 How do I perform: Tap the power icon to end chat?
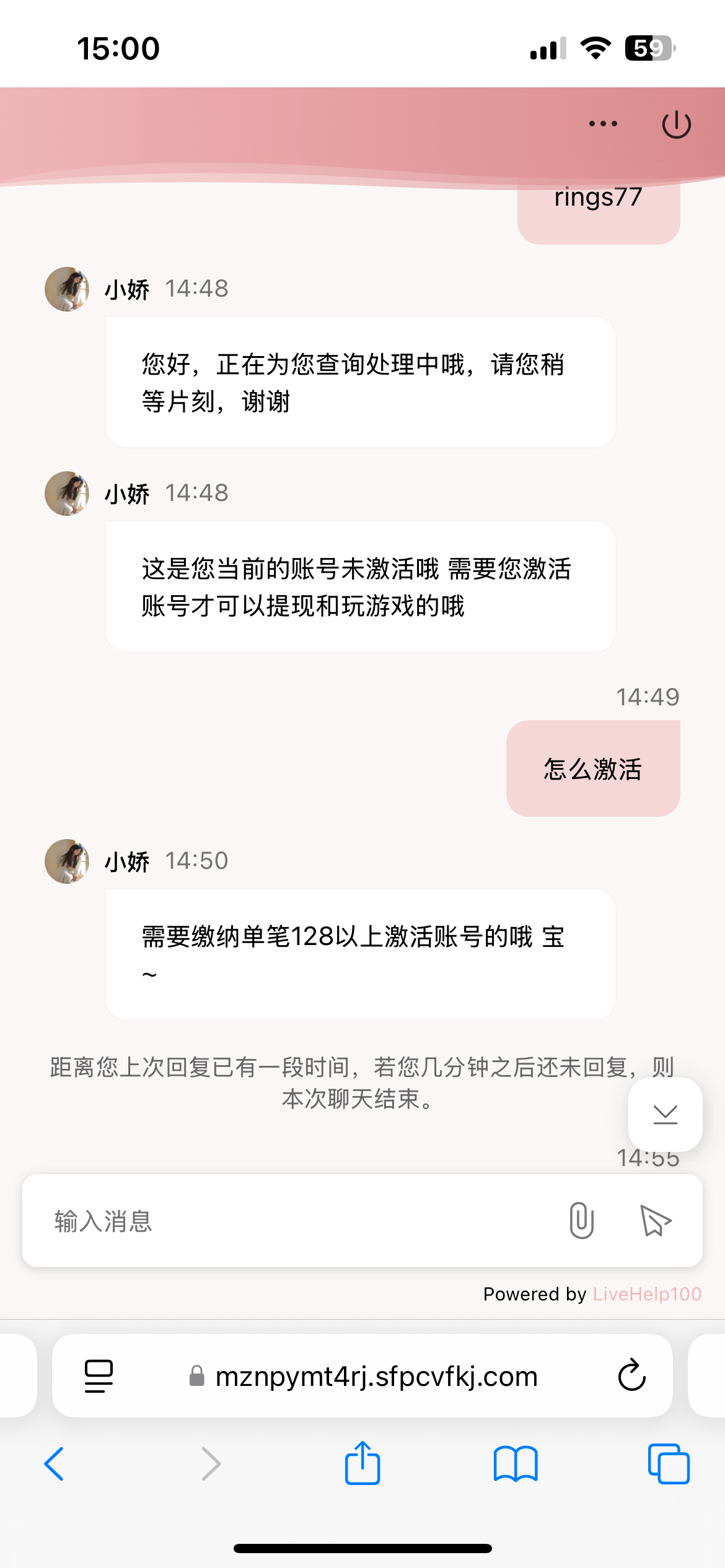pos(676,124)
